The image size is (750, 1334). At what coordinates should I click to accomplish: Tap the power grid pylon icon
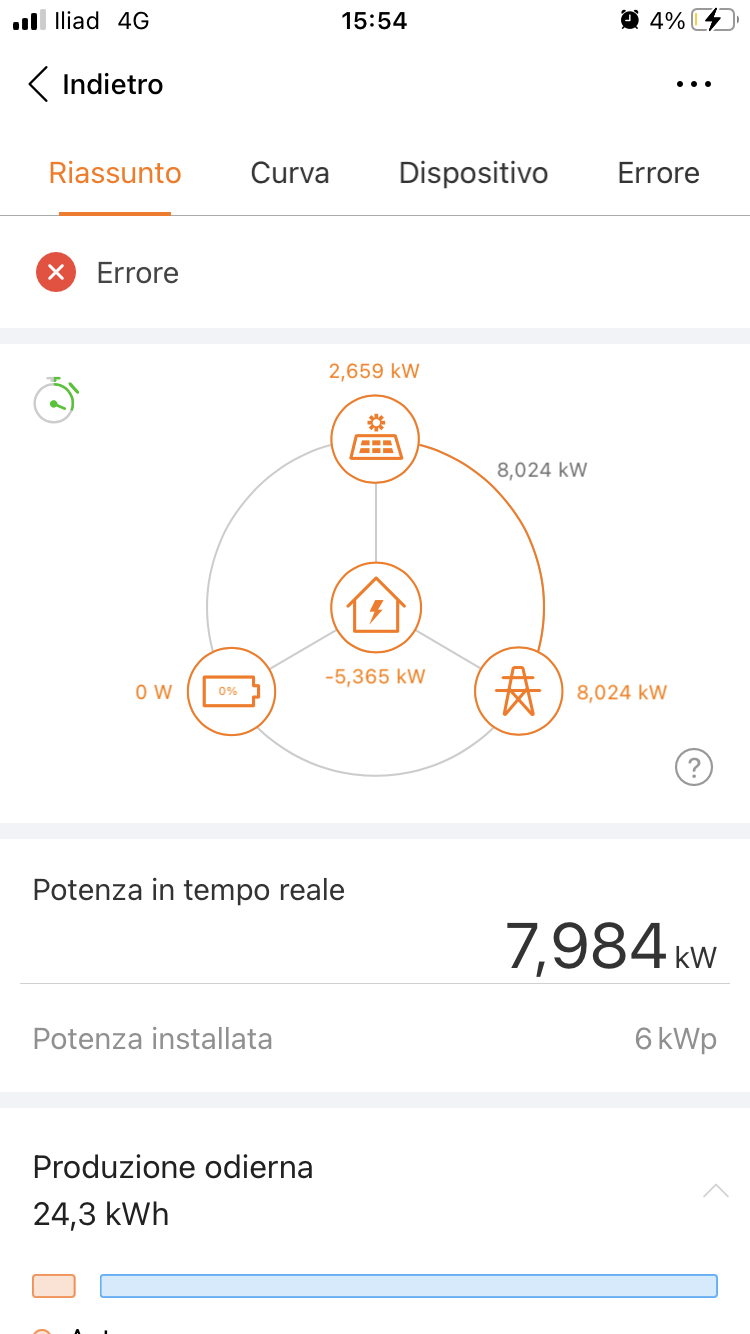coord(518,691)
